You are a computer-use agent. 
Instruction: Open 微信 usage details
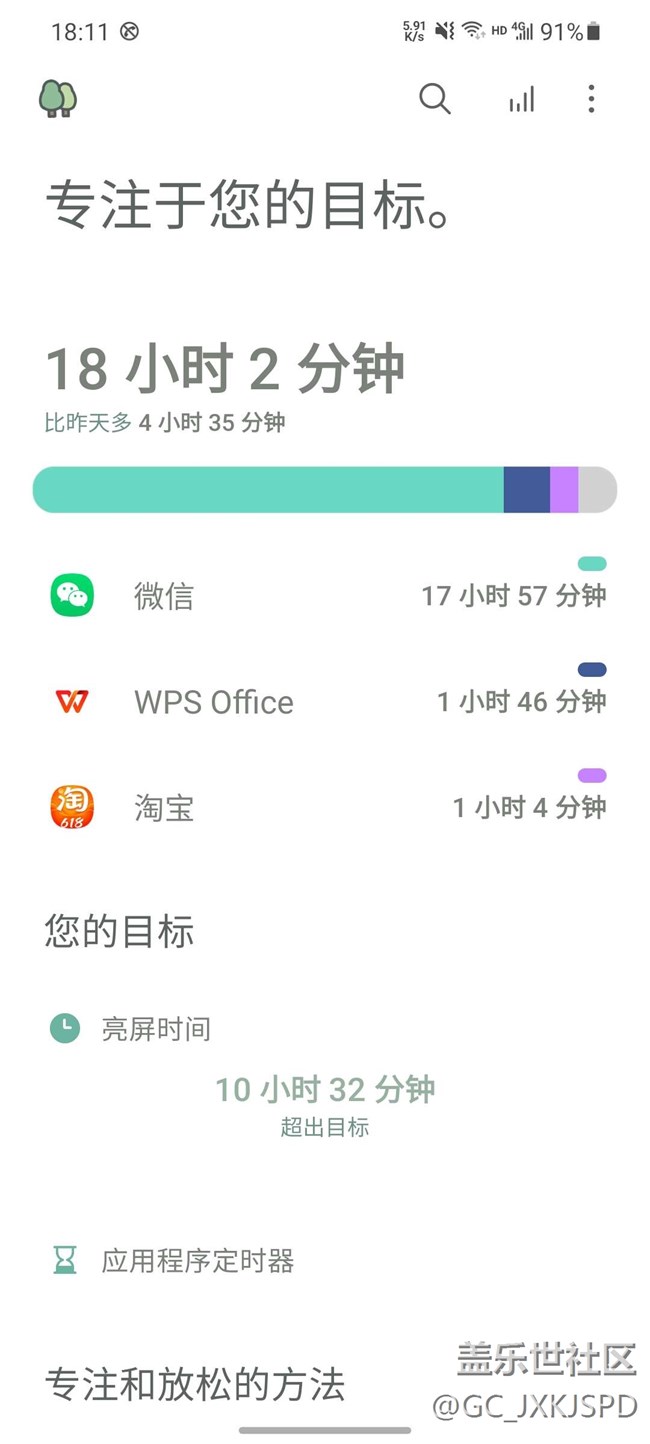coord(326,596)
